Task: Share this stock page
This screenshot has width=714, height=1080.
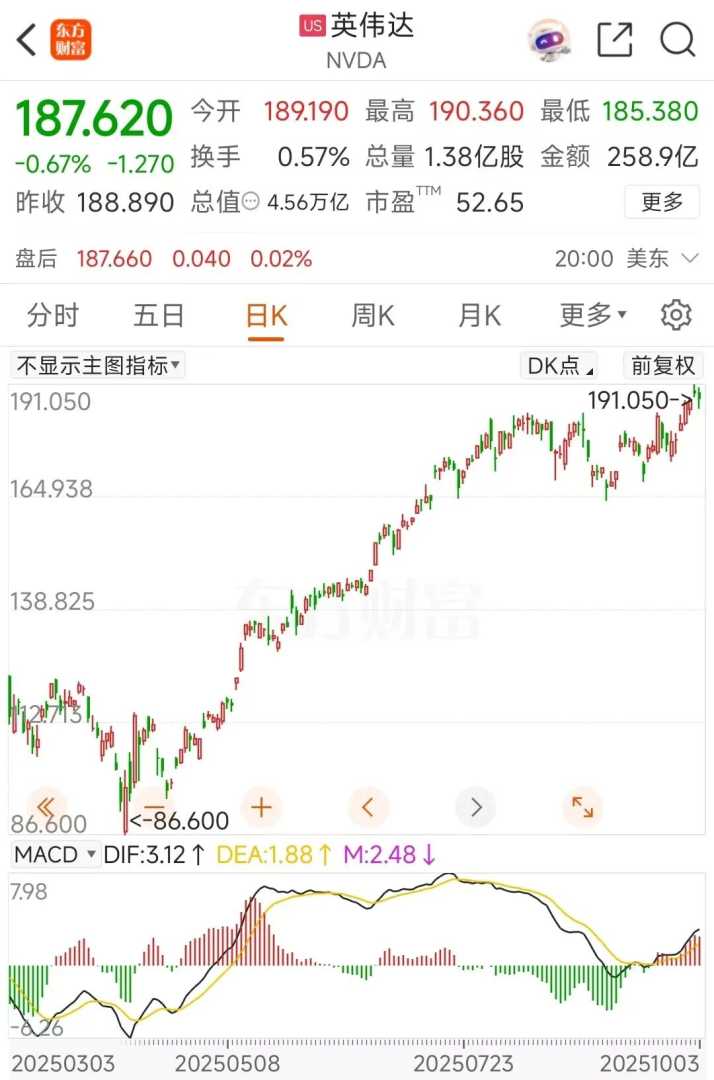Action: (x=614, y=40)
